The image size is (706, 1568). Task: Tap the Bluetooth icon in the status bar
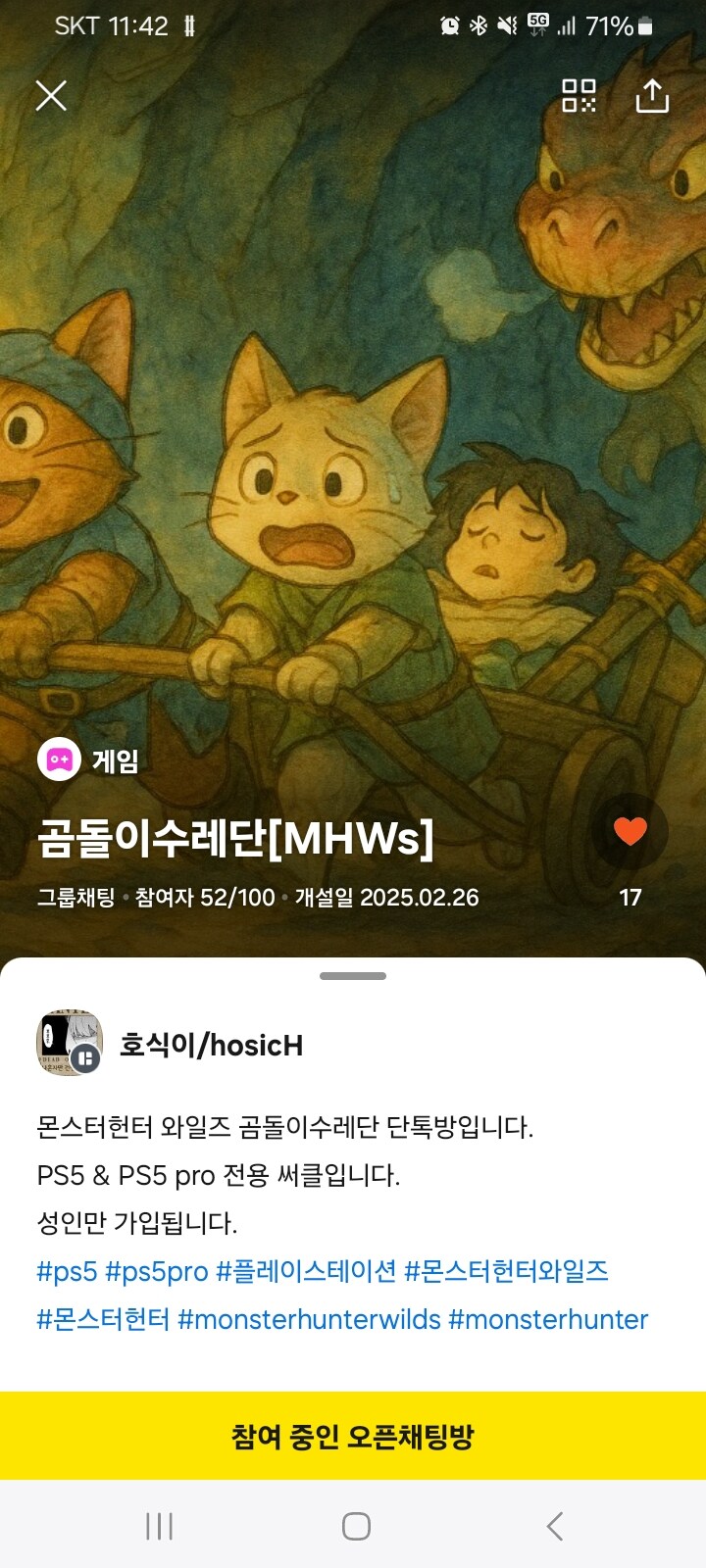pos(476,27)
